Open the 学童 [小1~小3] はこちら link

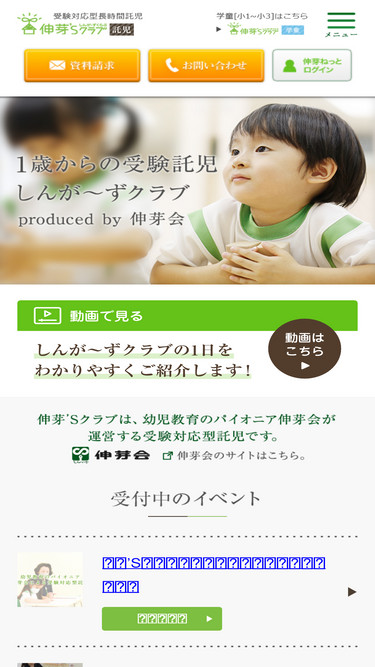[262, 23]
